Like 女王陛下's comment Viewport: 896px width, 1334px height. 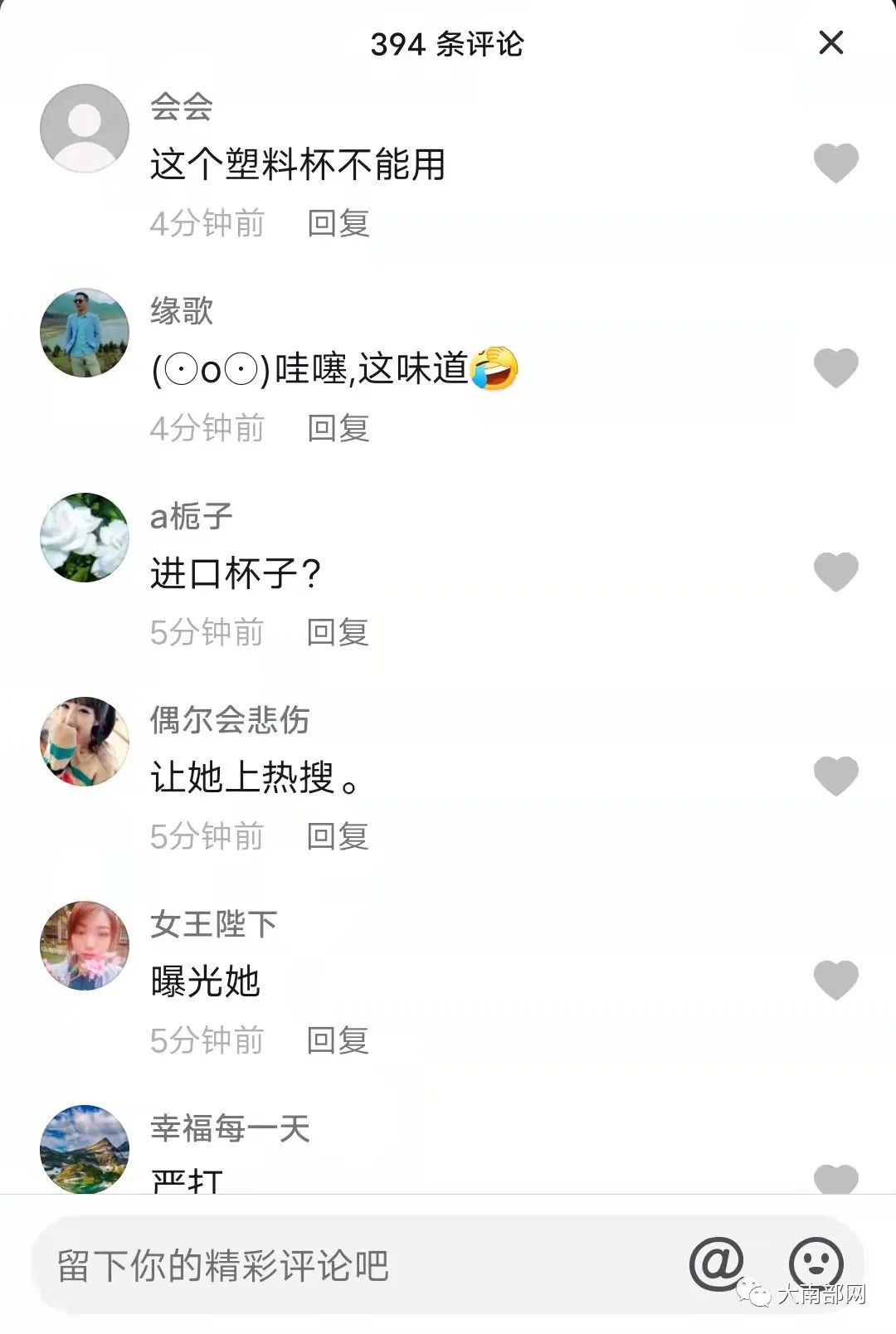click(835, 980)
